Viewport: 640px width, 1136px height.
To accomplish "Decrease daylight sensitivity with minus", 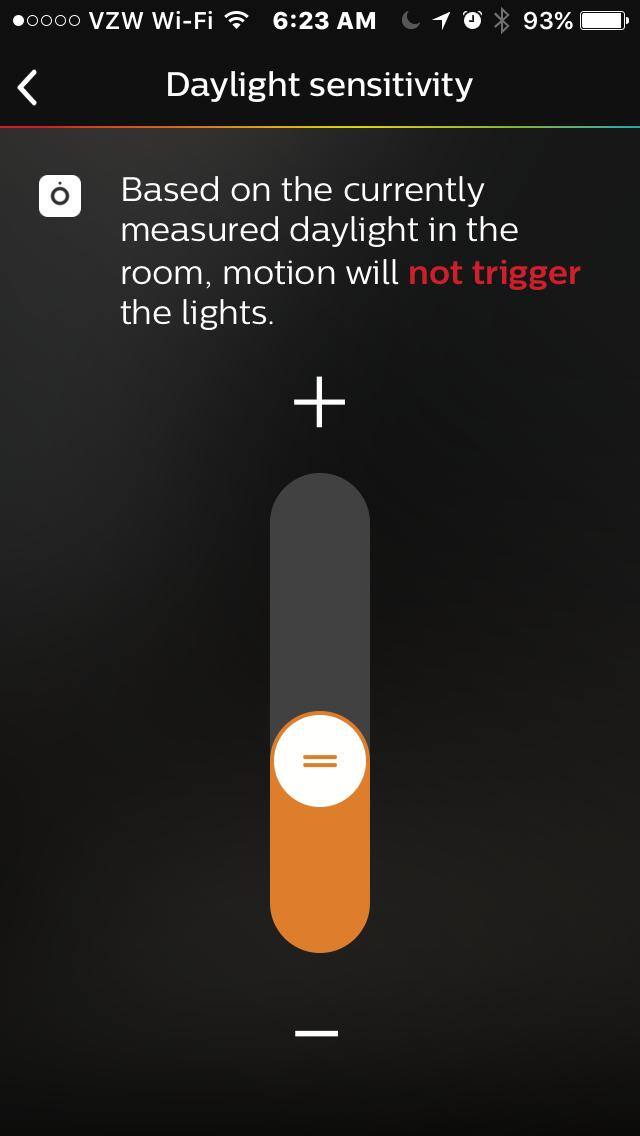I will click(317, 1033).
